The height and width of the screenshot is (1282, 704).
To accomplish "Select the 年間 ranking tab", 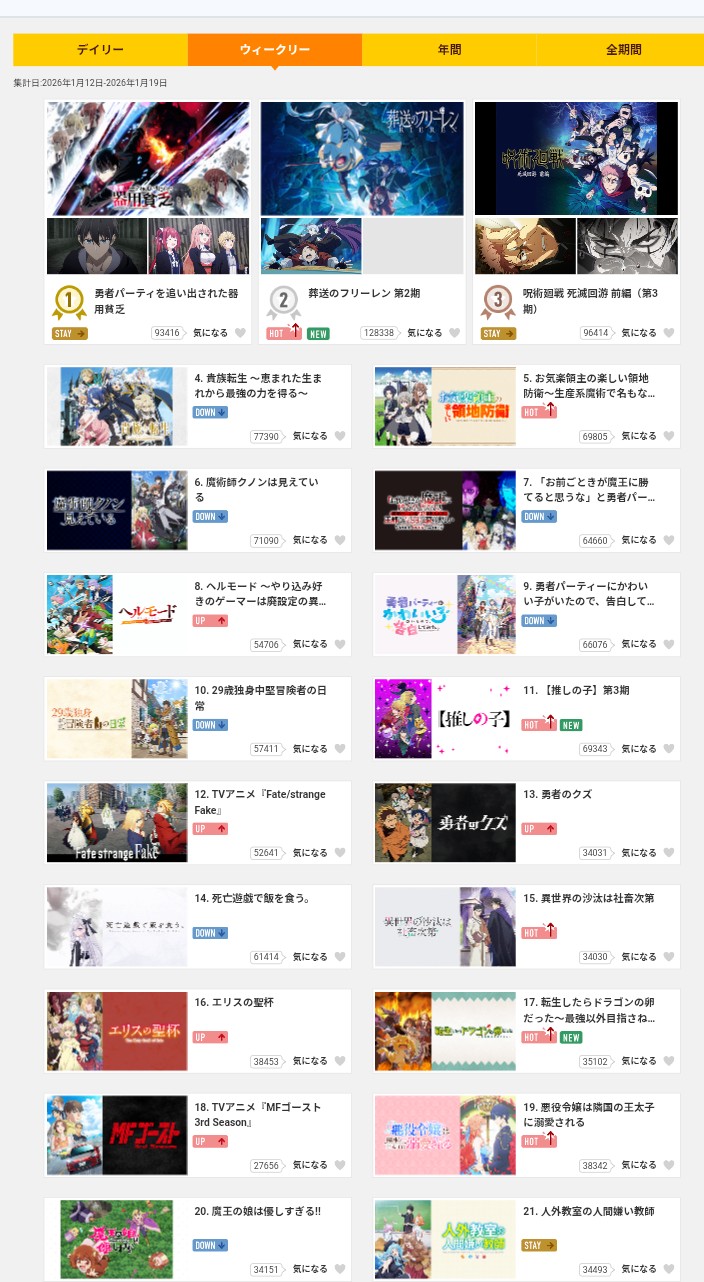I will (449, 49).
